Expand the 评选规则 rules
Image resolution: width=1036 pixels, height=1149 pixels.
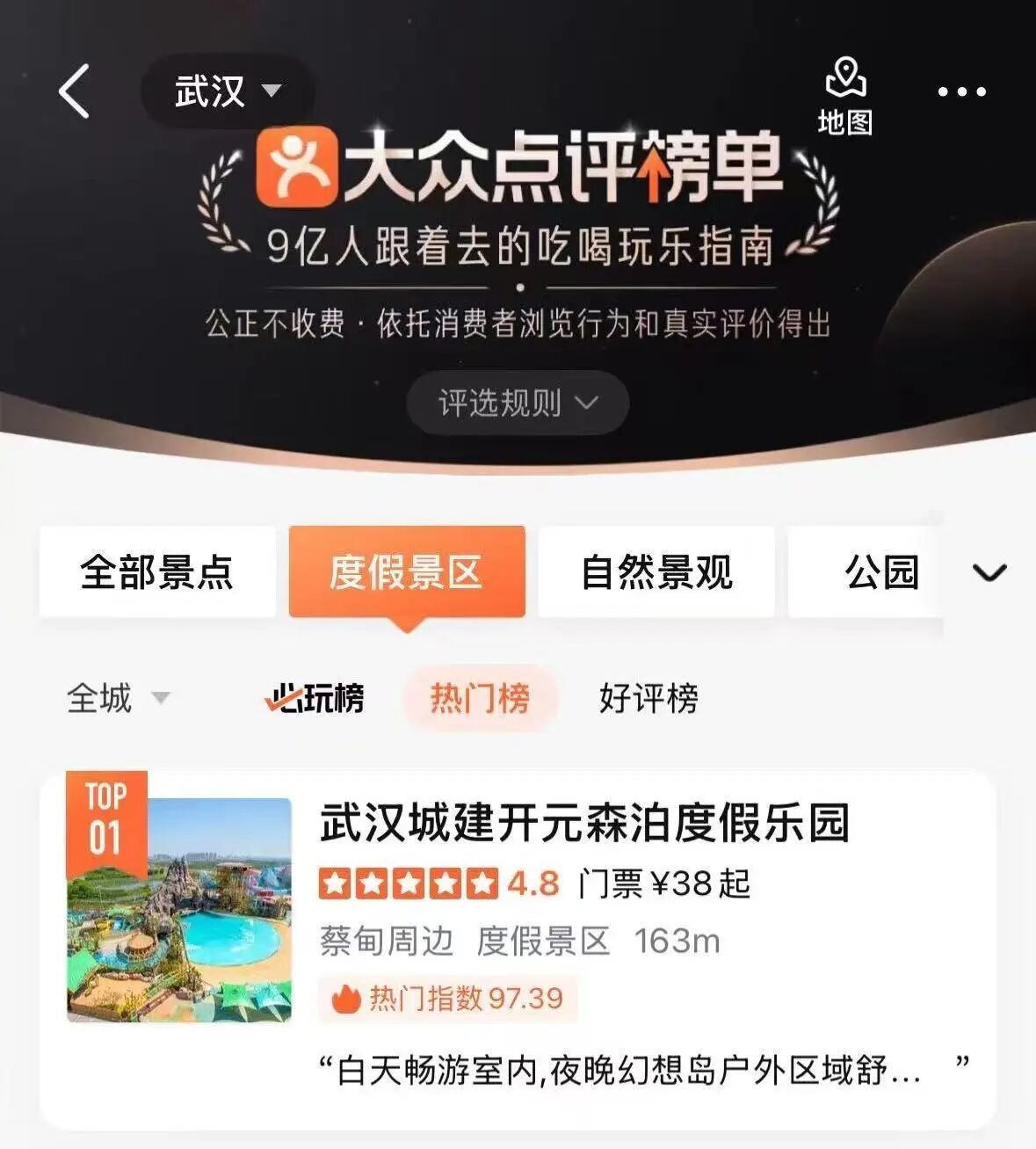click(x=518, y=404)
